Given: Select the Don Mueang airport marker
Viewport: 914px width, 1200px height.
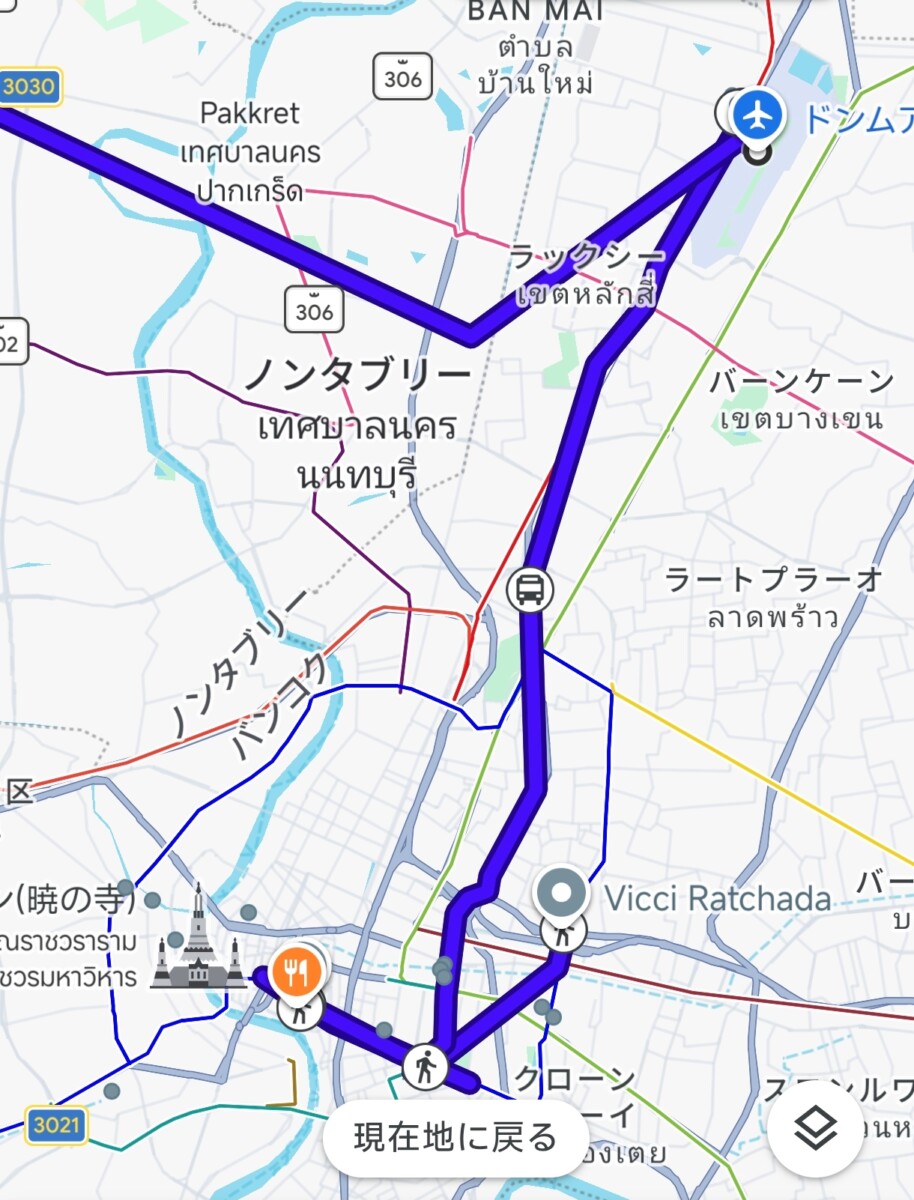Looking at the screenshot, I should (761, 117).
